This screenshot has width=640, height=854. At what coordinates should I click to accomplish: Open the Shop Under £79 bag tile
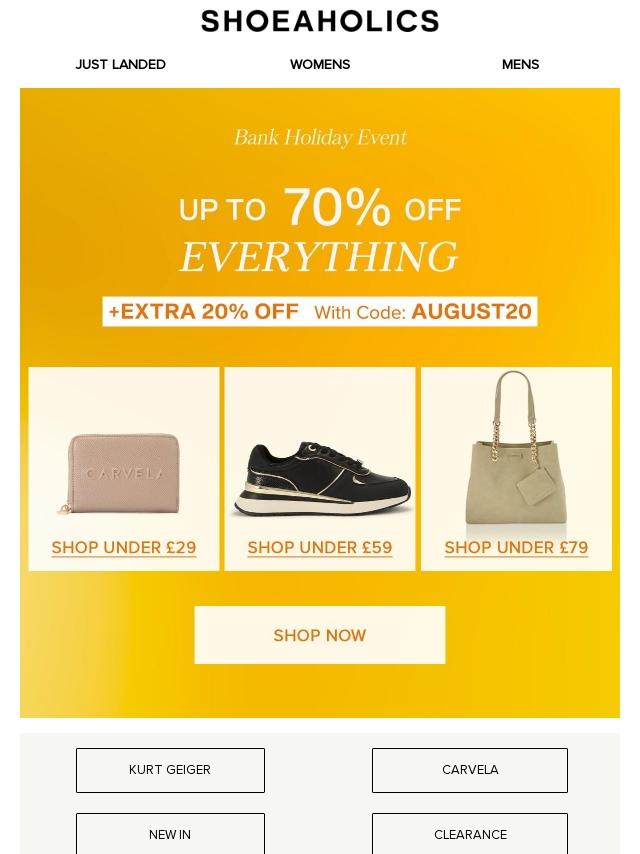[x=516, y=469]
